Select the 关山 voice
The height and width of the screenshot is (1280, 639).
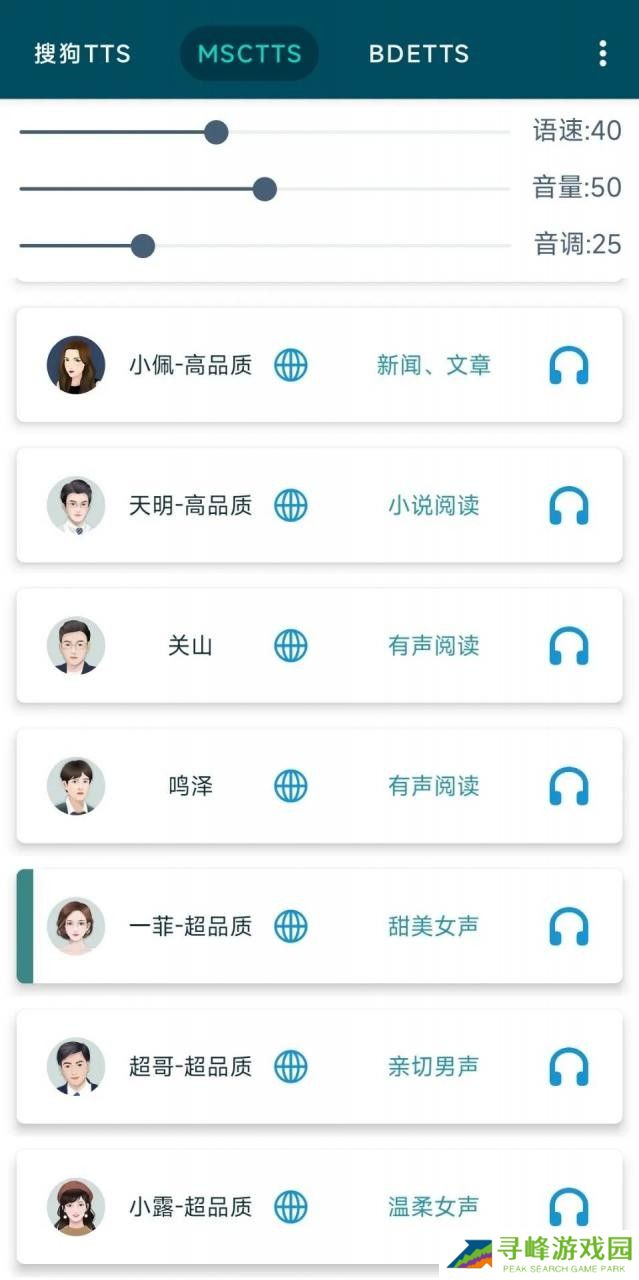(x=190, y=646)
